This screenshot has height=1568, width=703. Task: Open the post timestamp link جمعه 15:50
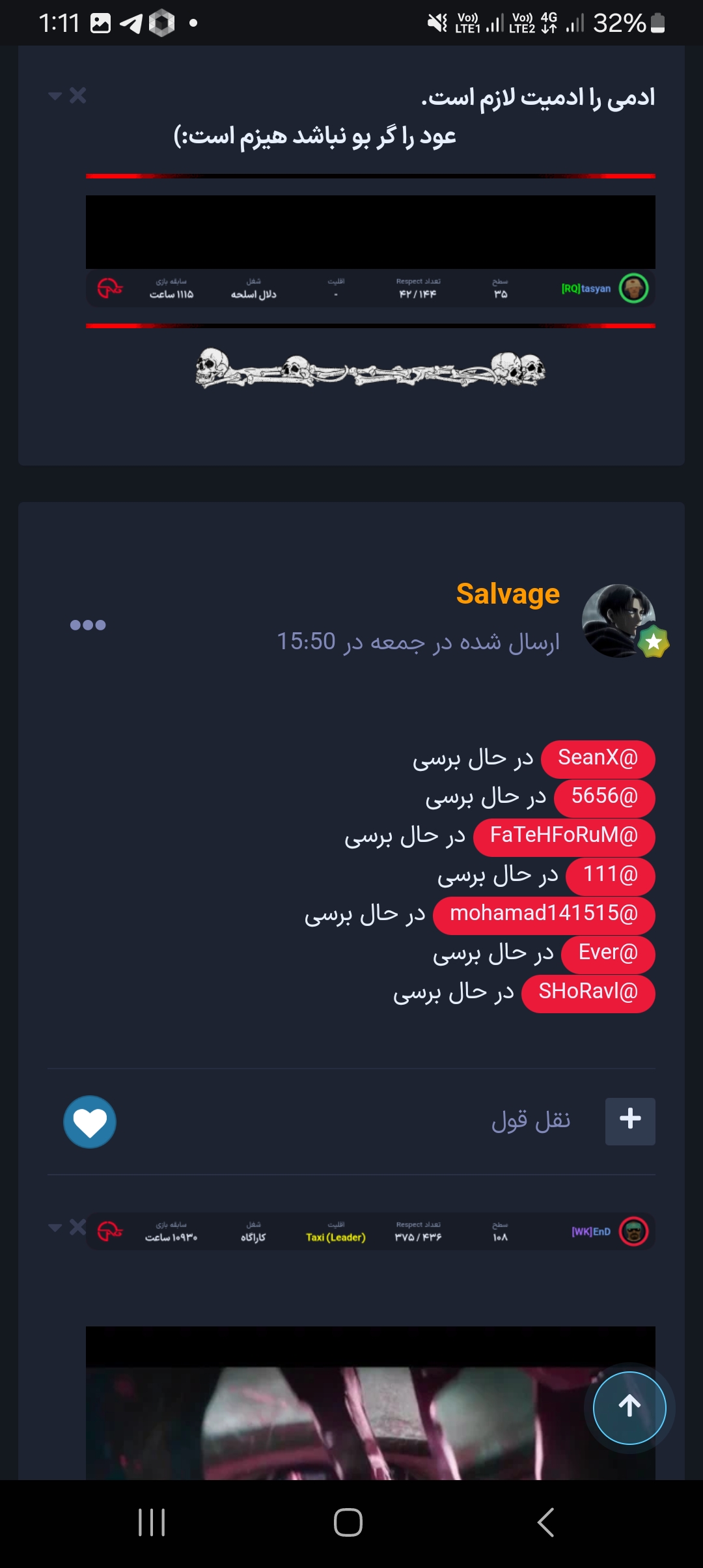click(418, 642)
